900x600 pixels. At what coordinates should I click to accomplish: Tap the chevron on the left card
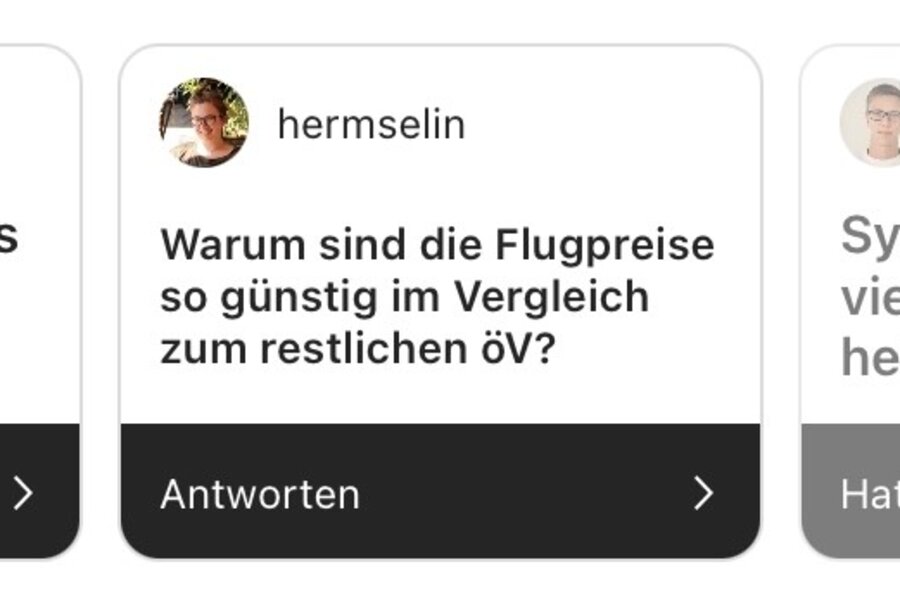24,493
